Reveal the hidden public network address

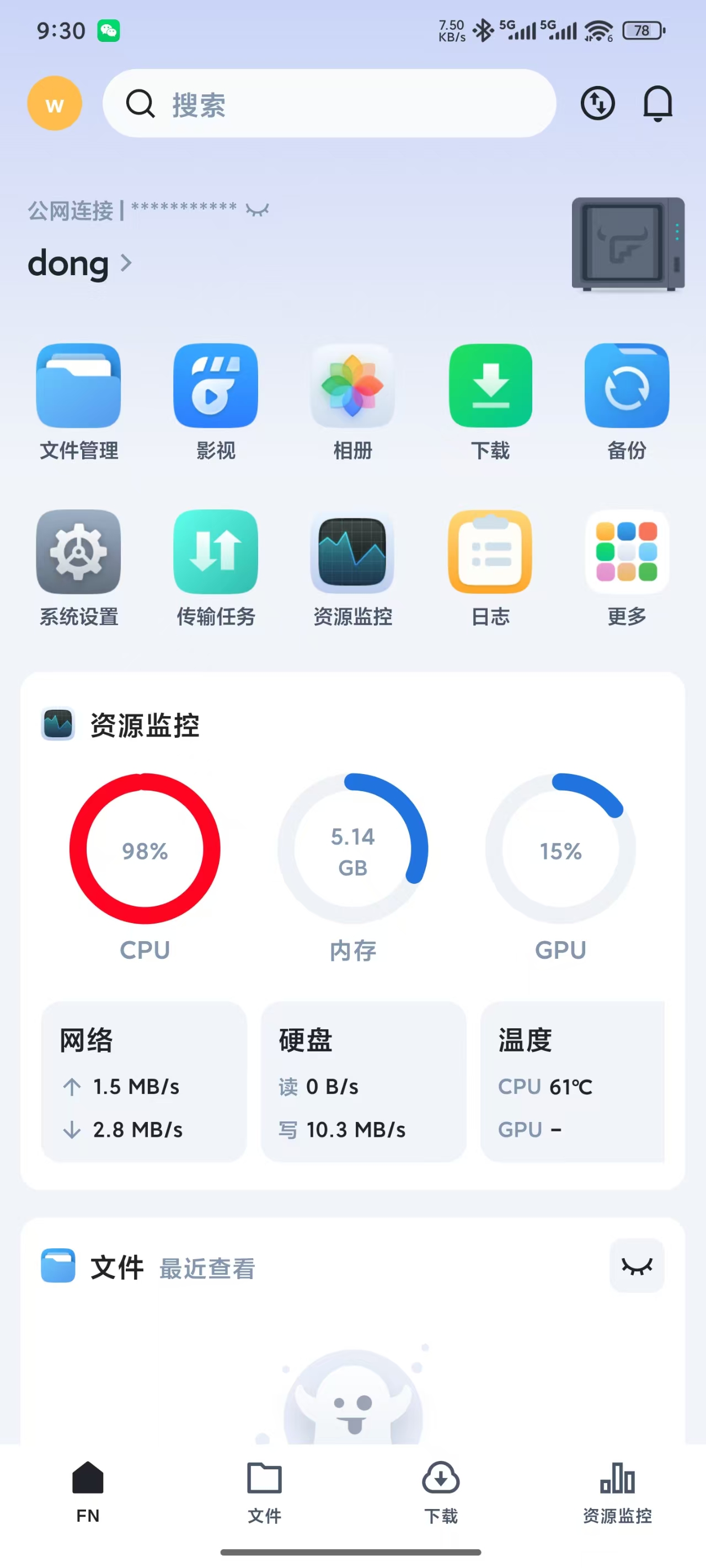pos(257,210)
